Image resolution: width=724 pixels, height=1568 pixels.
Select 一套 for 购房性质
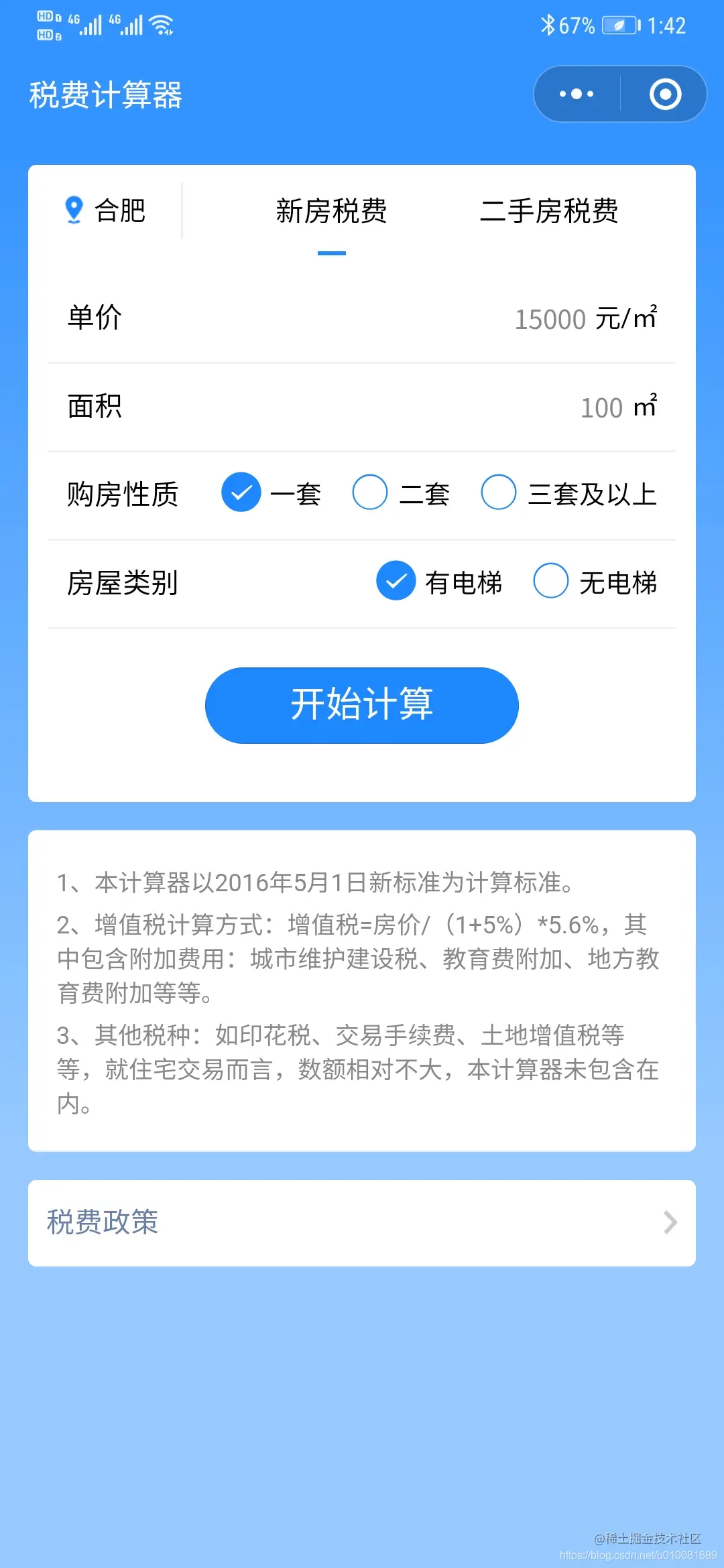pyautogui.click(x=241, y=493)
